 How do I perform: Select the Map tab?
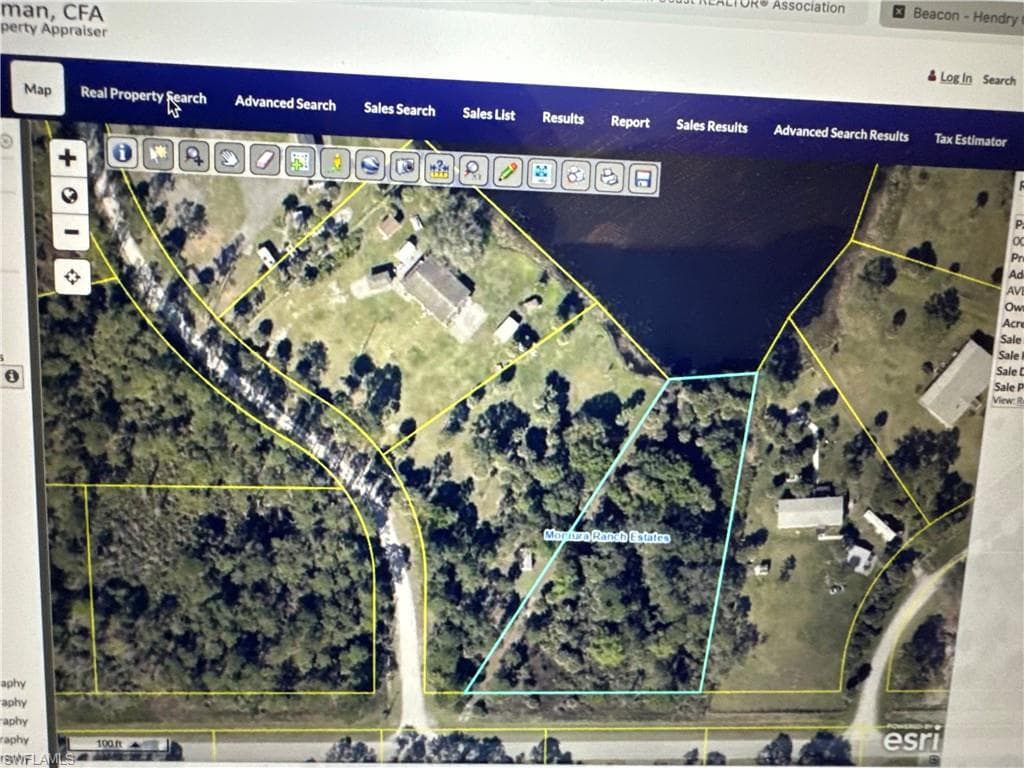(38, 89)
